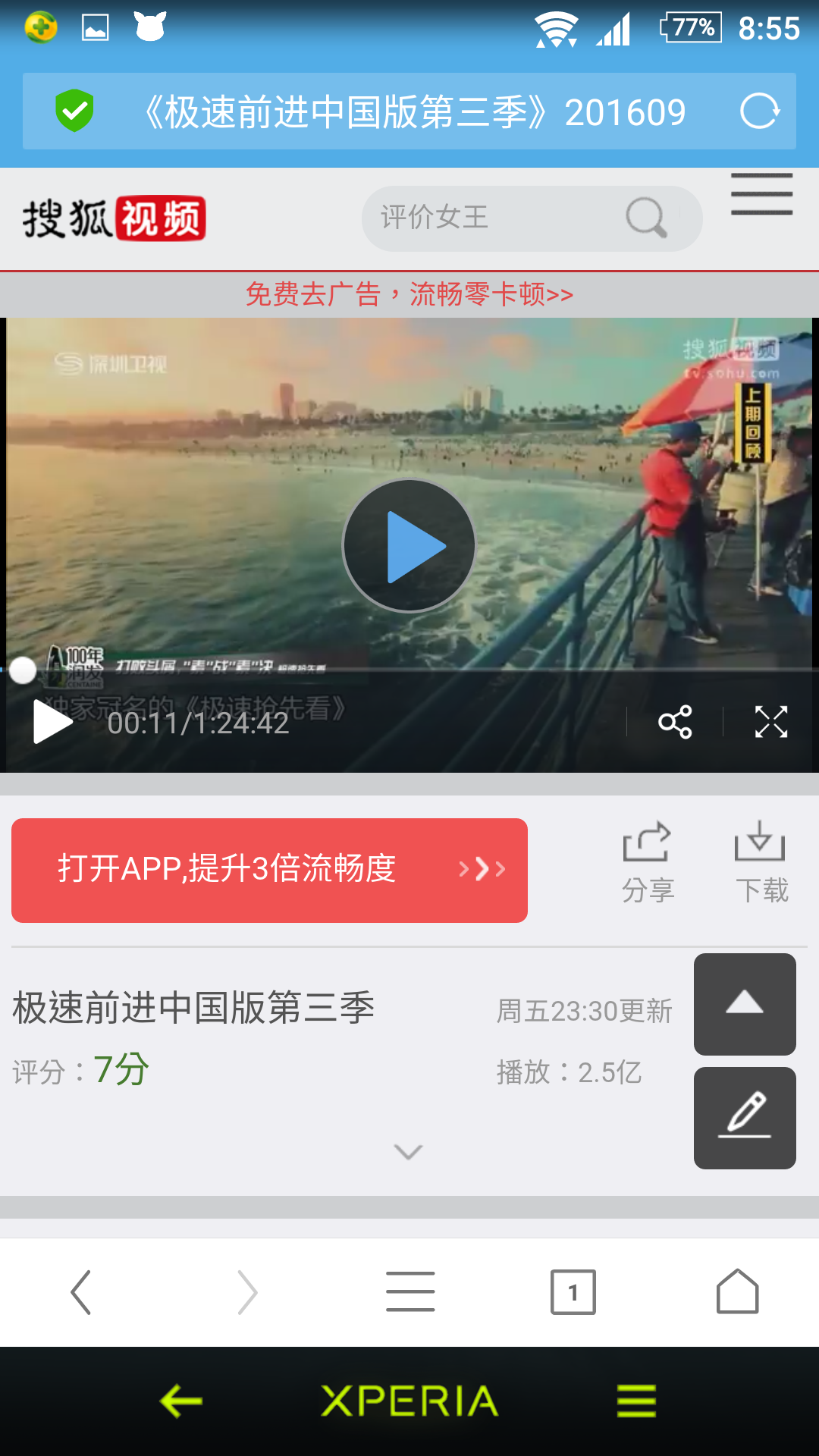This screenshot has width=819, height=1456.
Task: Open the browser menu in bottom toolbar
Action: coord(410,1292)
